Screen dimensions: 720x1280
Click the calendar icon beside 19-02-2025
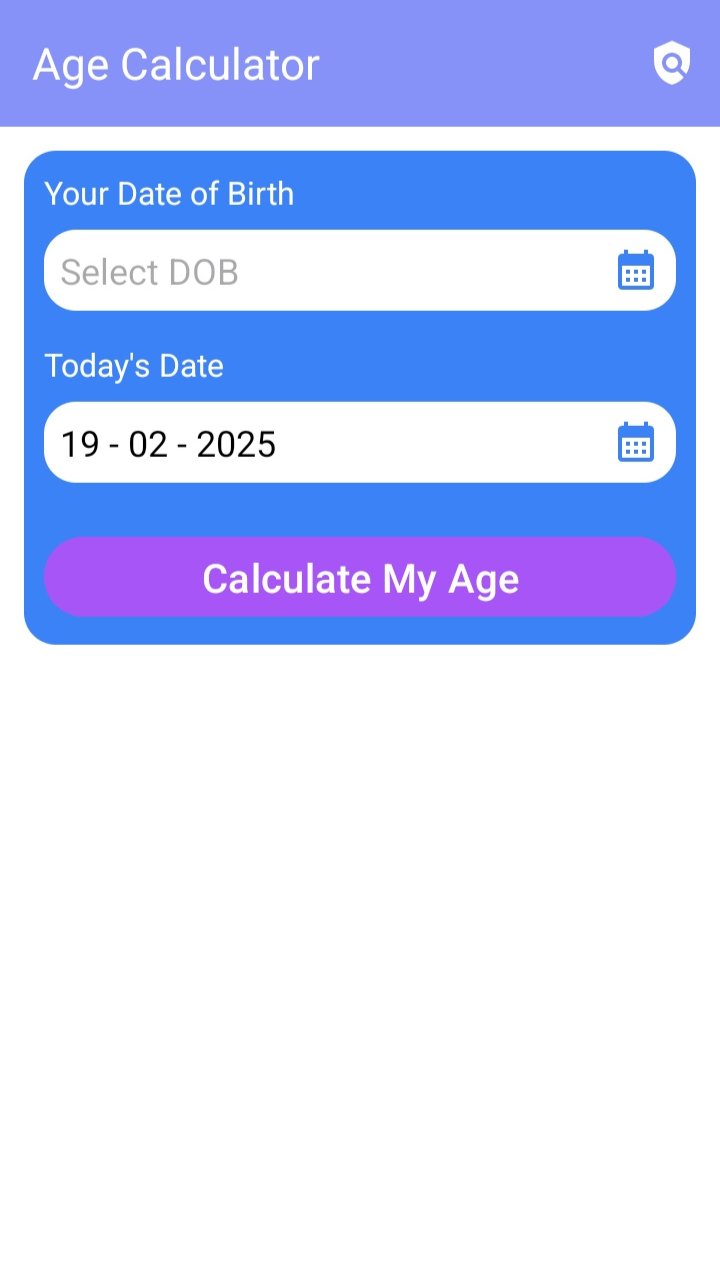pos(637,442)
